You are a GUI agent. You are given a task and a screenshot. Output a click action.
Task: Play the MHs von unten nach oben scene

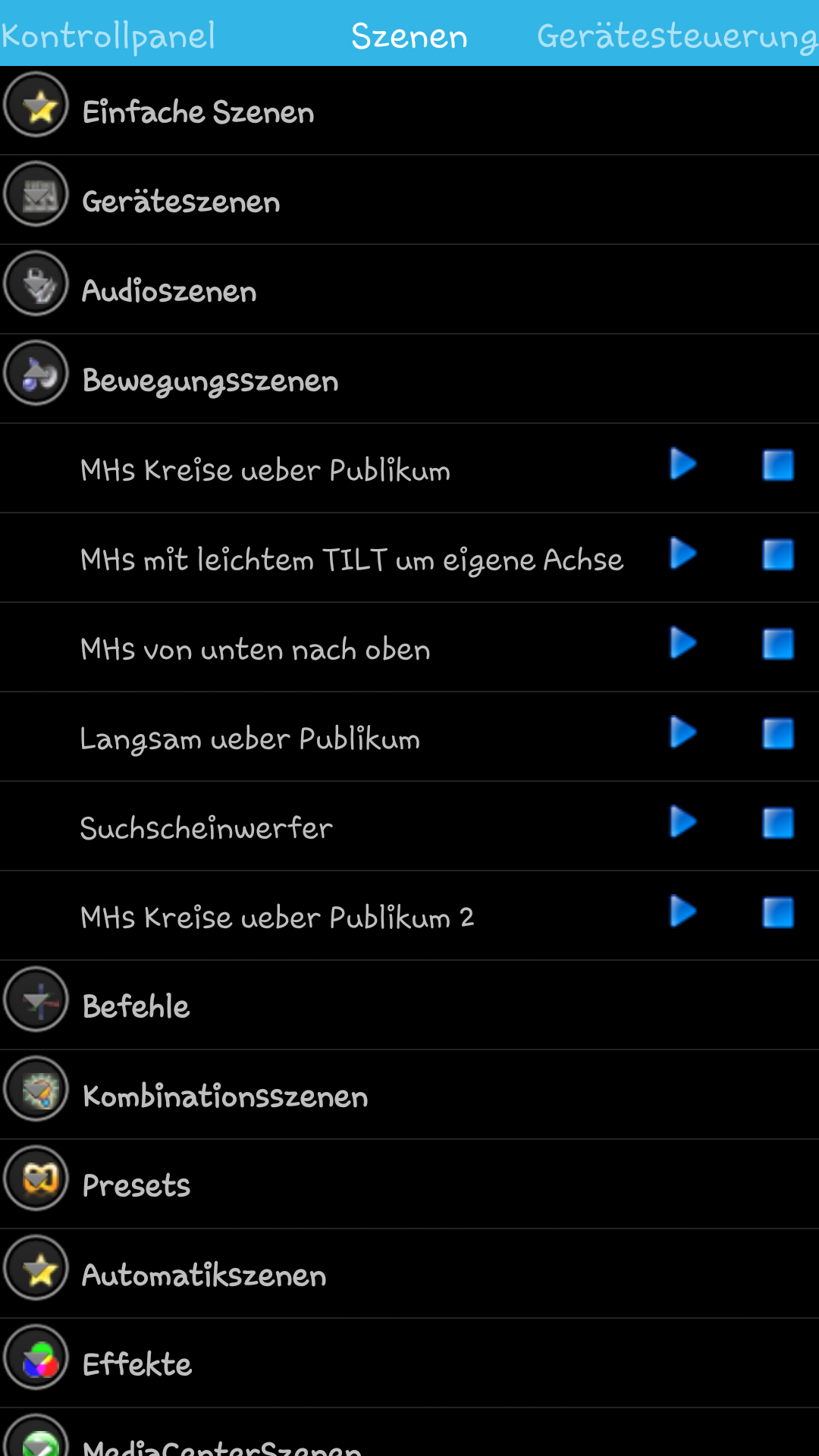click(683, 643)
